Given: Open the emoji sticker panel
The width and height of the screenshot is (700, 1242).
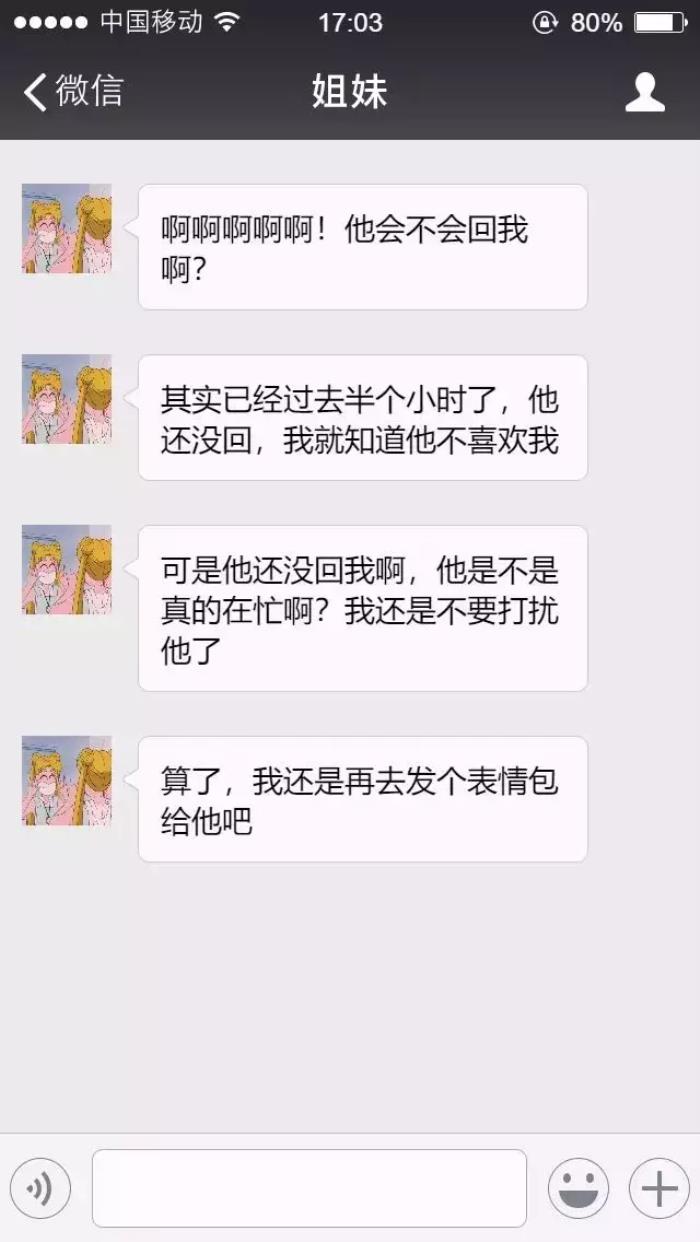Looking at the screenshot, I should point(578,1188).
